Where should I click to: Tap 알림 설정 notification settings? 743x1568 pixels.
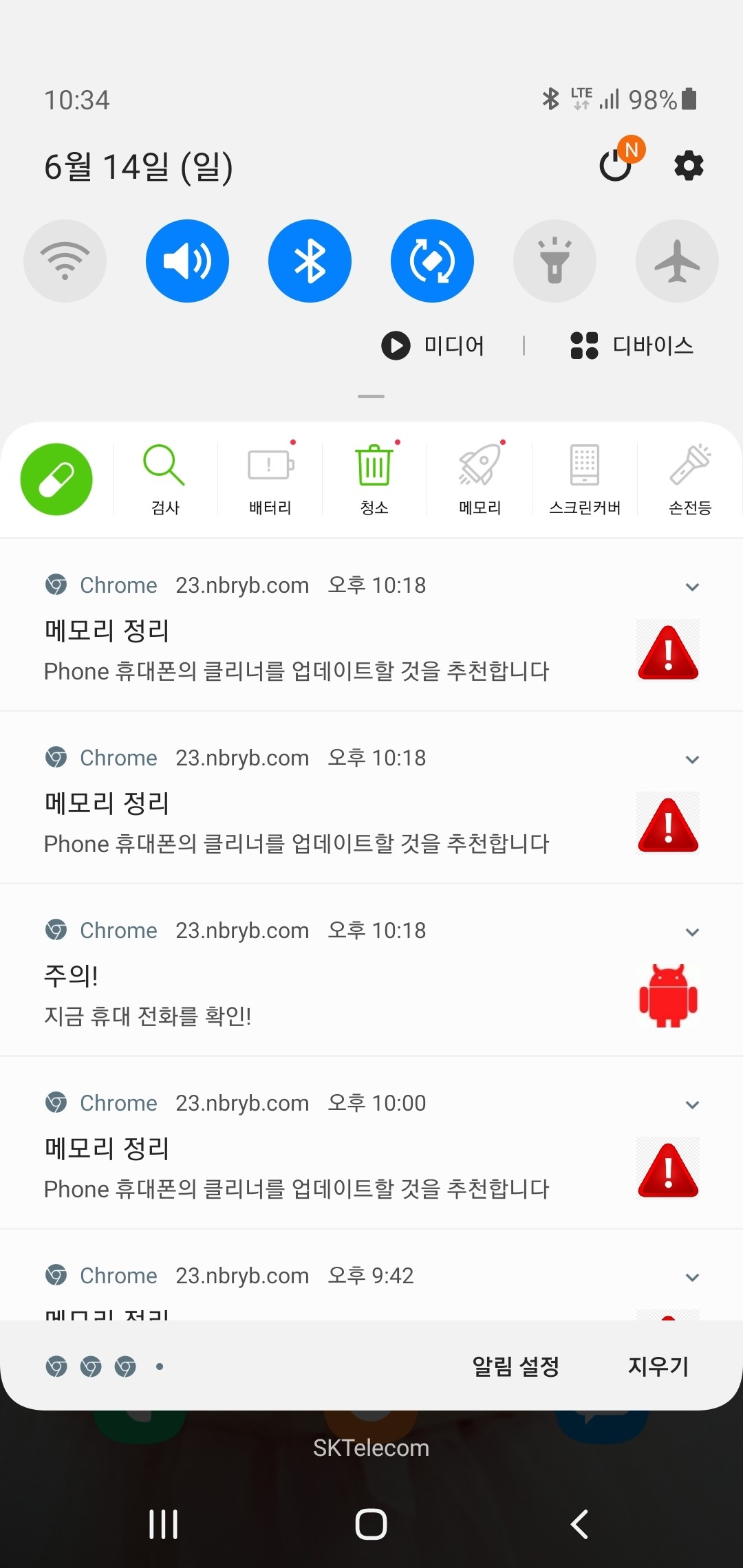(516, 1366)
